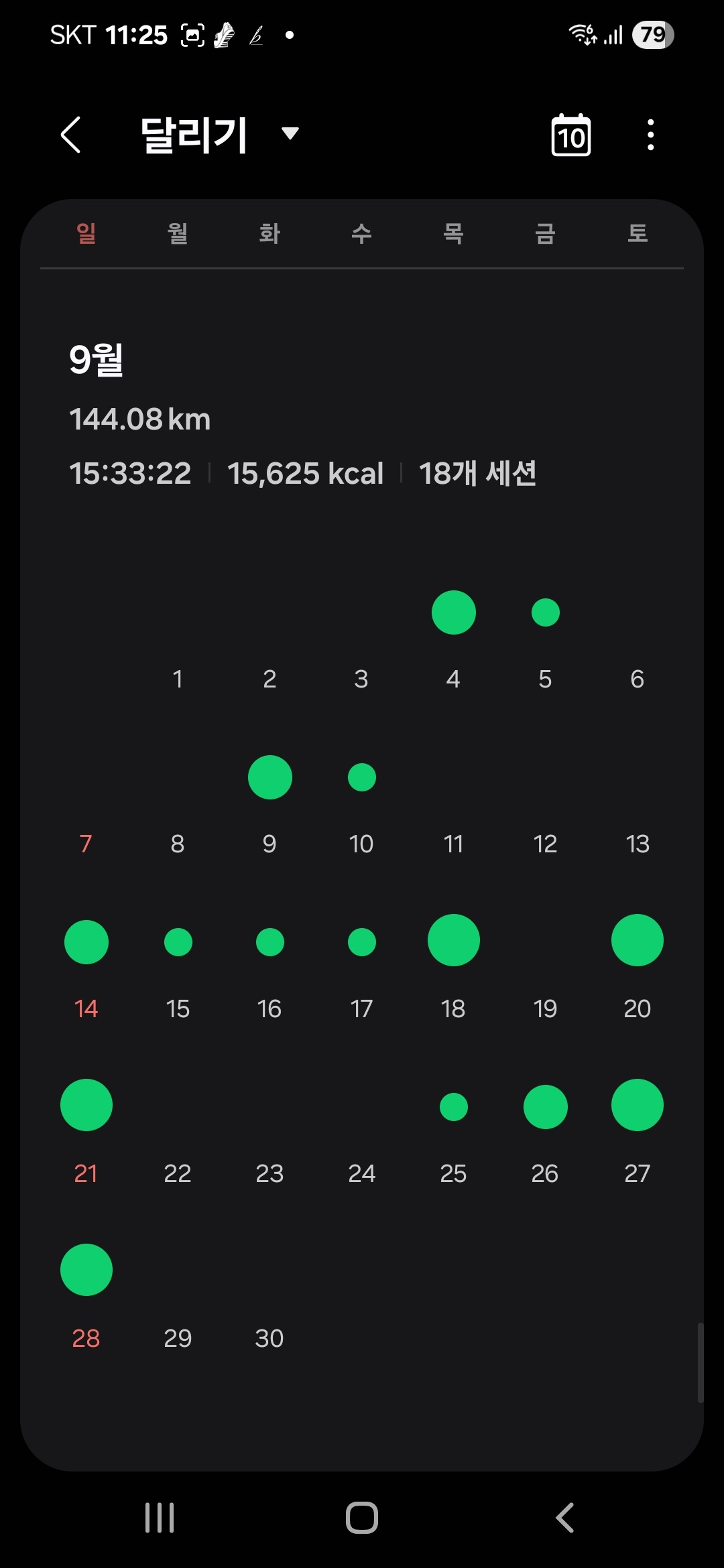Open September 18 workout details
This screenshot has width=724, height=1568.
click(x=454, y=940)
